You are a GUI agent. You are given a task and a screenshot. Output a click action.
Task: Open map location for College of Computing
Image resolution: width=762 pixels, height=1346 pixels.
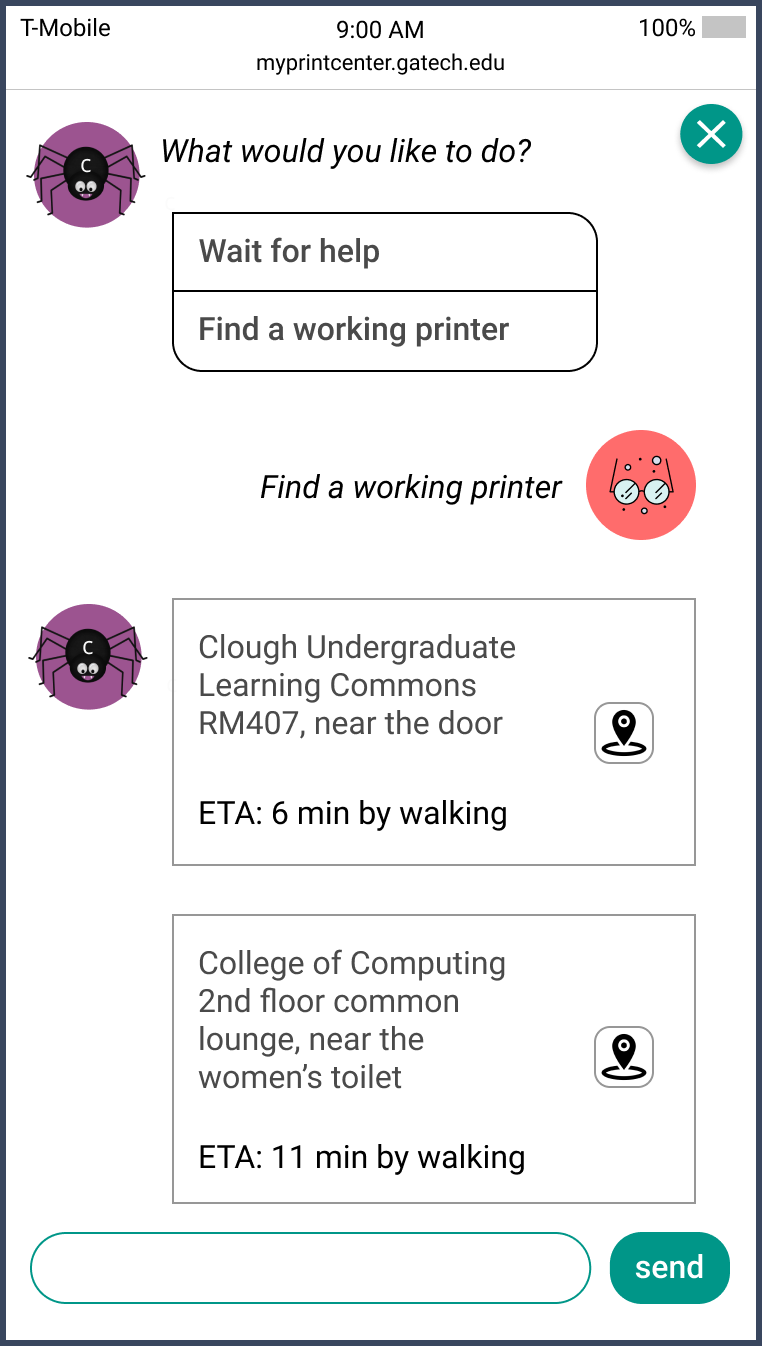(x=624, y=1057)
